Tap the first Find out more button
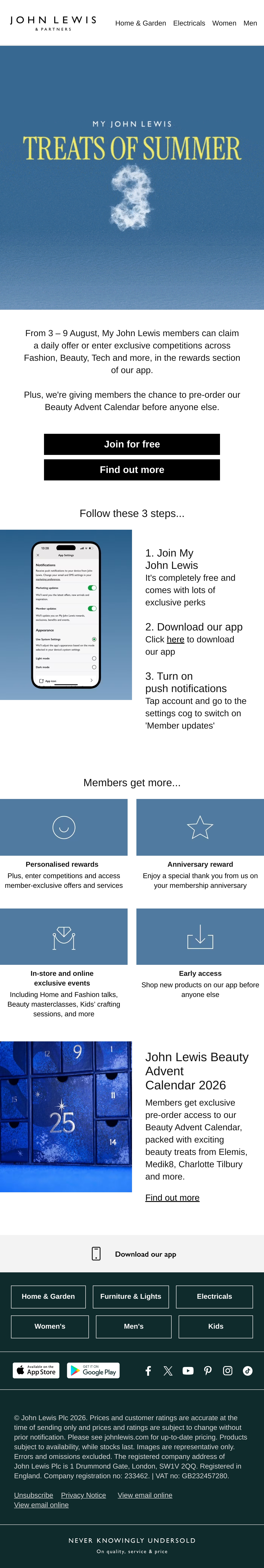Viewport: 264px width, 1568px height. tap(132, 470)
